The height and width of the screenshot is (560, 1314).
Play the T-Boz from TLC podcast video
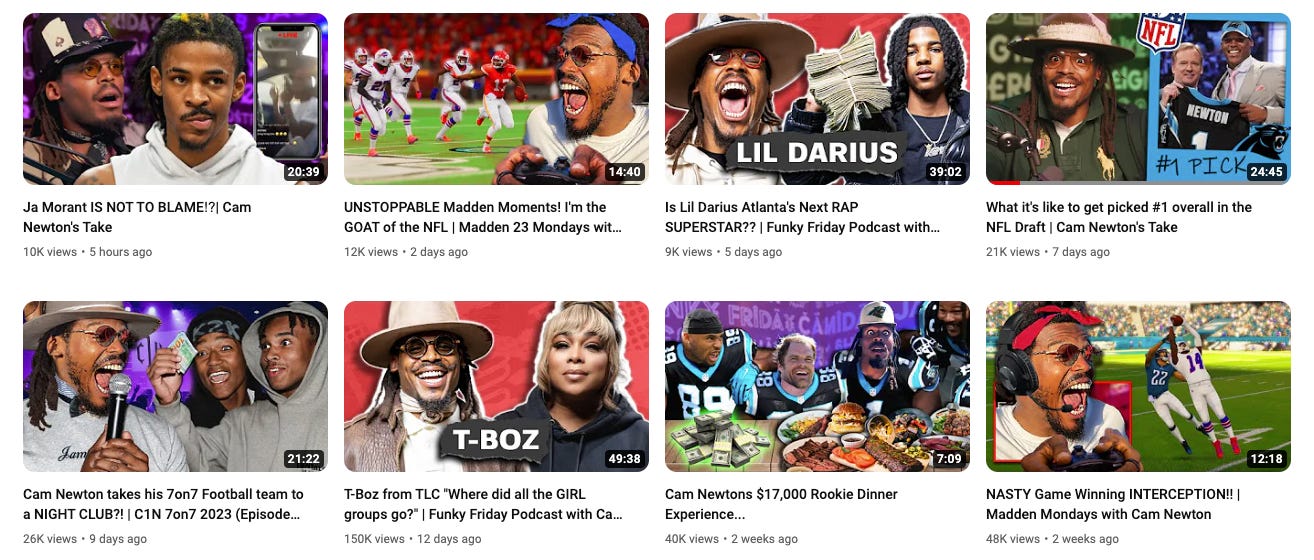coord(496,386)
